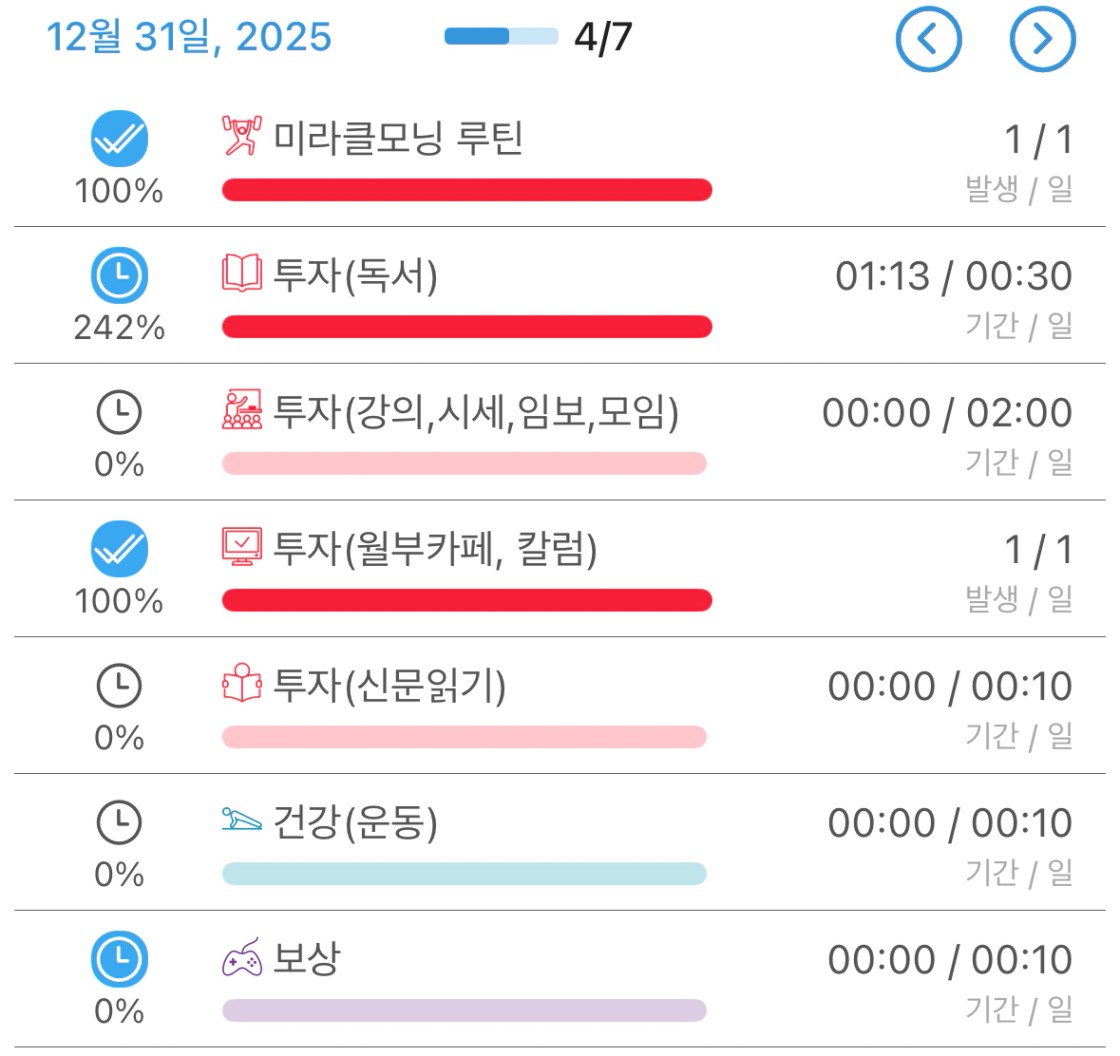Go to the previous day
The width and height of the screenshot is (1120, 1056).
pos(928,39)
